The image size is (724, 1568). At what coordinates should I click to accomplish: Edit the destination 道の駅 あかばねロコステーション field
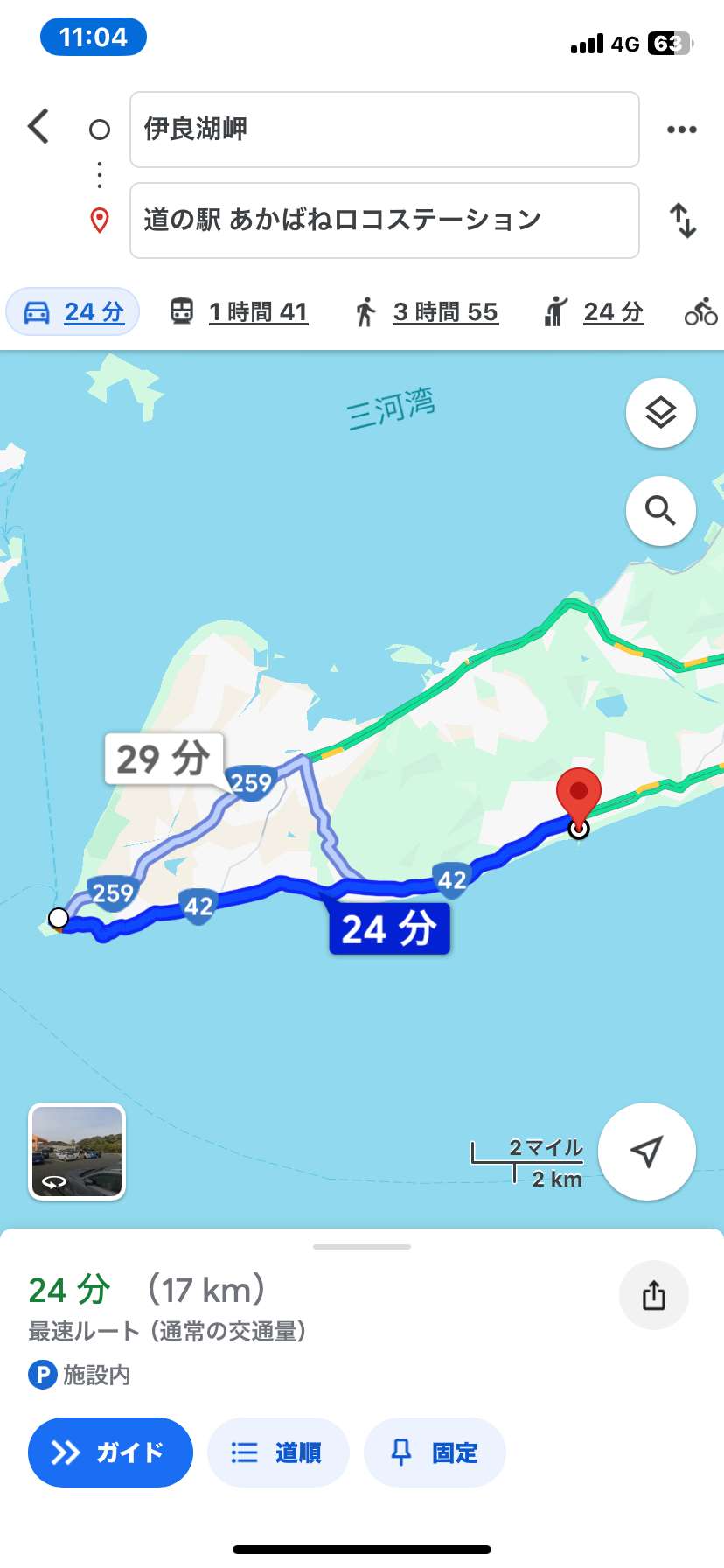point(385,220)
